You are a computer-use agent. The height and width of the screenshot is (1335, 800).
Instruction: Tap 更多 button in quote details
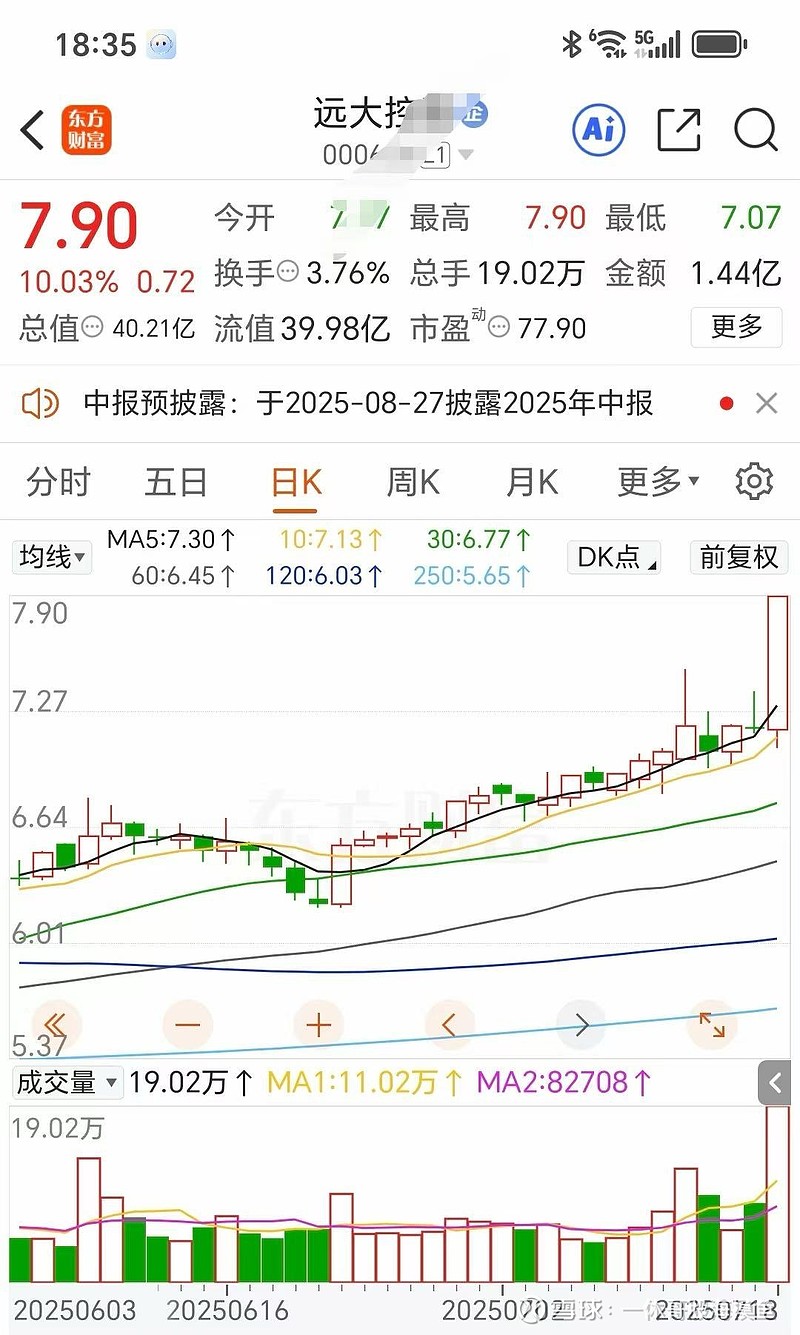tap(737, 327)
